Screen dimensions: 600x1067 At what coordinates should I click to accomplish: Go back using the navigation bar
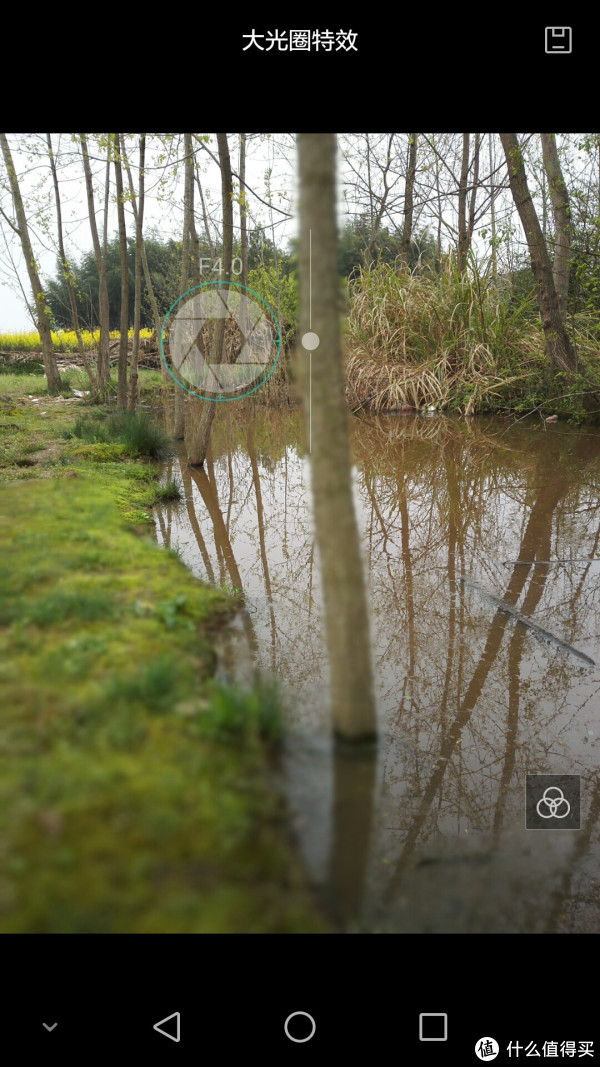[167, 1027]
